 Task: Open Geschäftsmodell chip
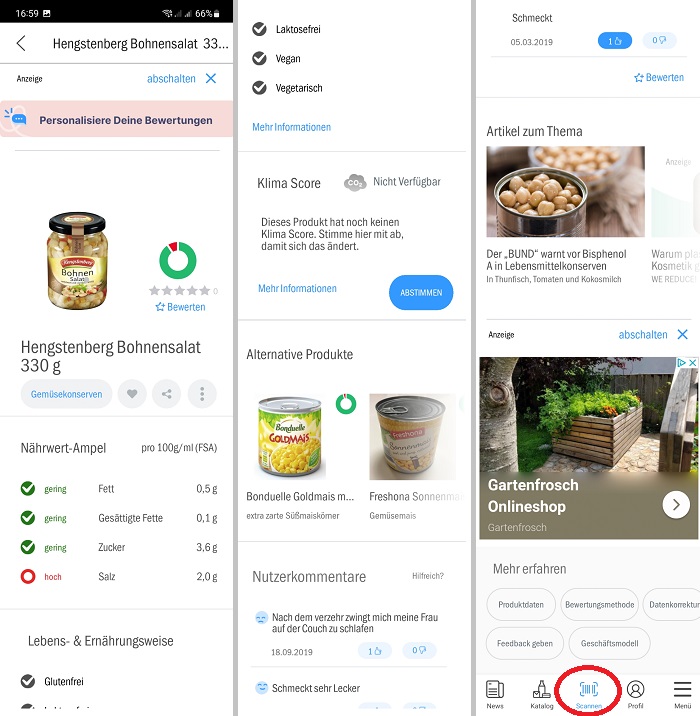pyautogui.click(x=610, y=643)
